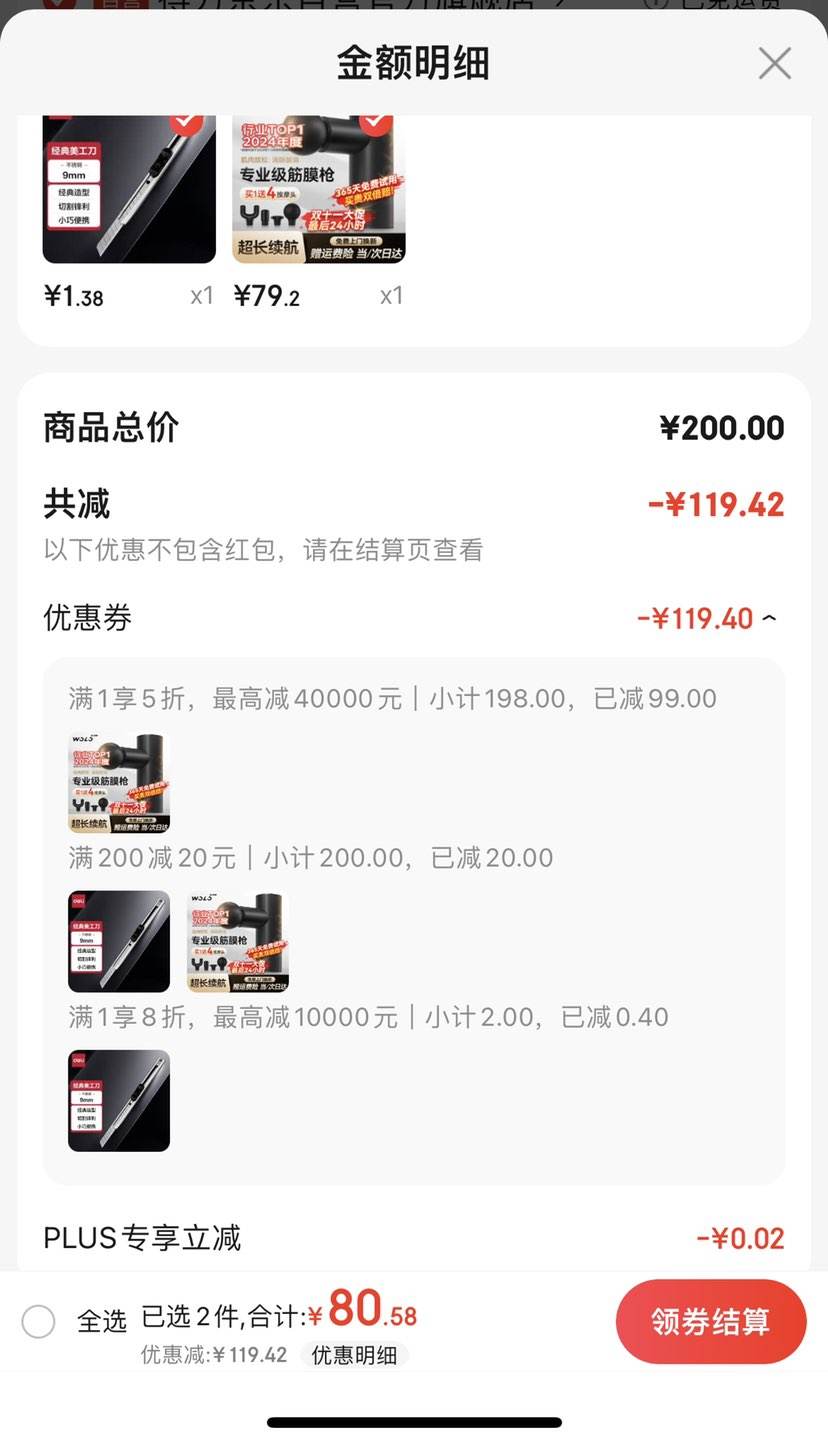The image size is (828, 1444).
Task: Deselect the ¥1.38 utility knife item
Action: click(x=186, y=123)
